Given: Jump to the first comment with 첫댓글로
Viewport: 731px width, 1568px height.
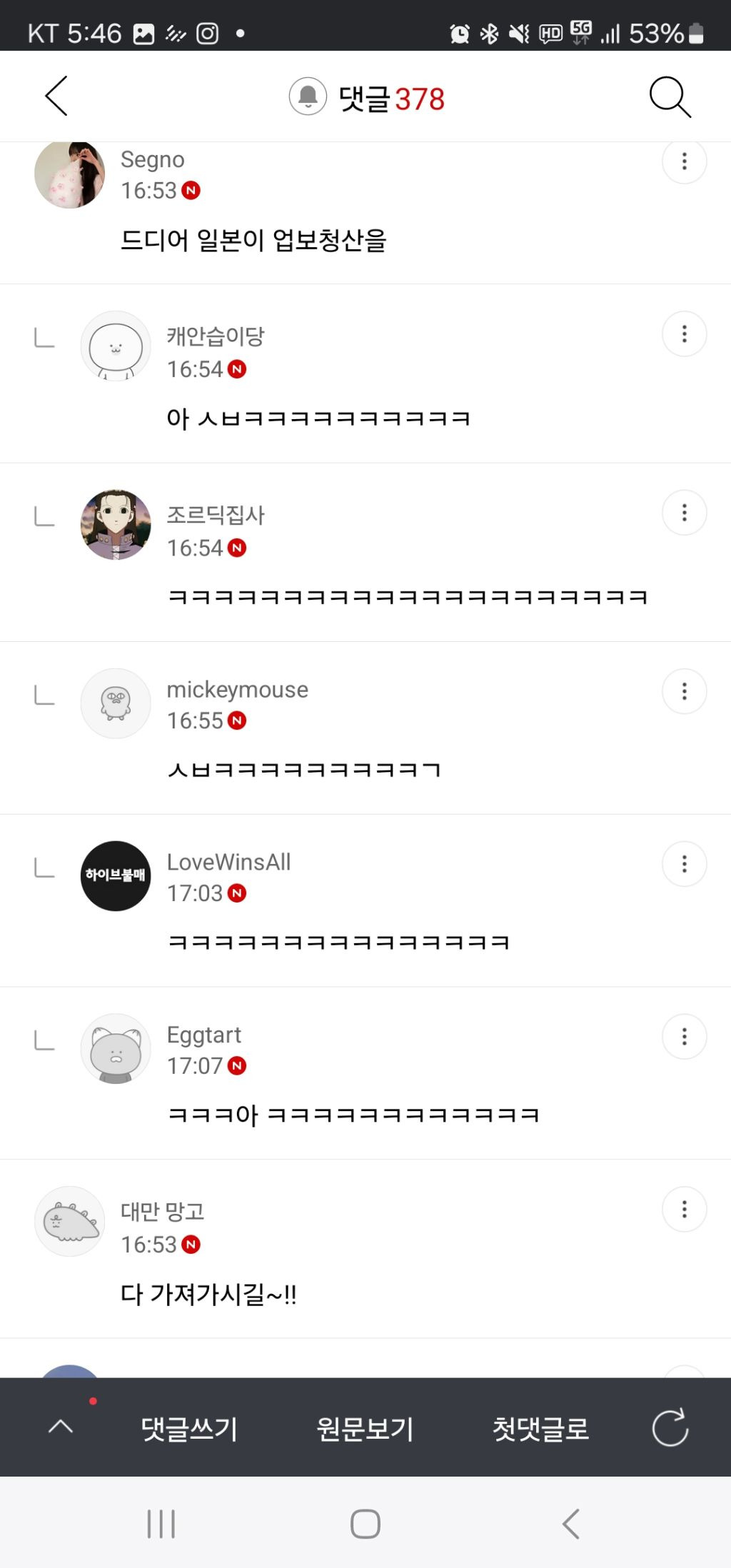Looking at the screenshot, I should [540, 1428].
